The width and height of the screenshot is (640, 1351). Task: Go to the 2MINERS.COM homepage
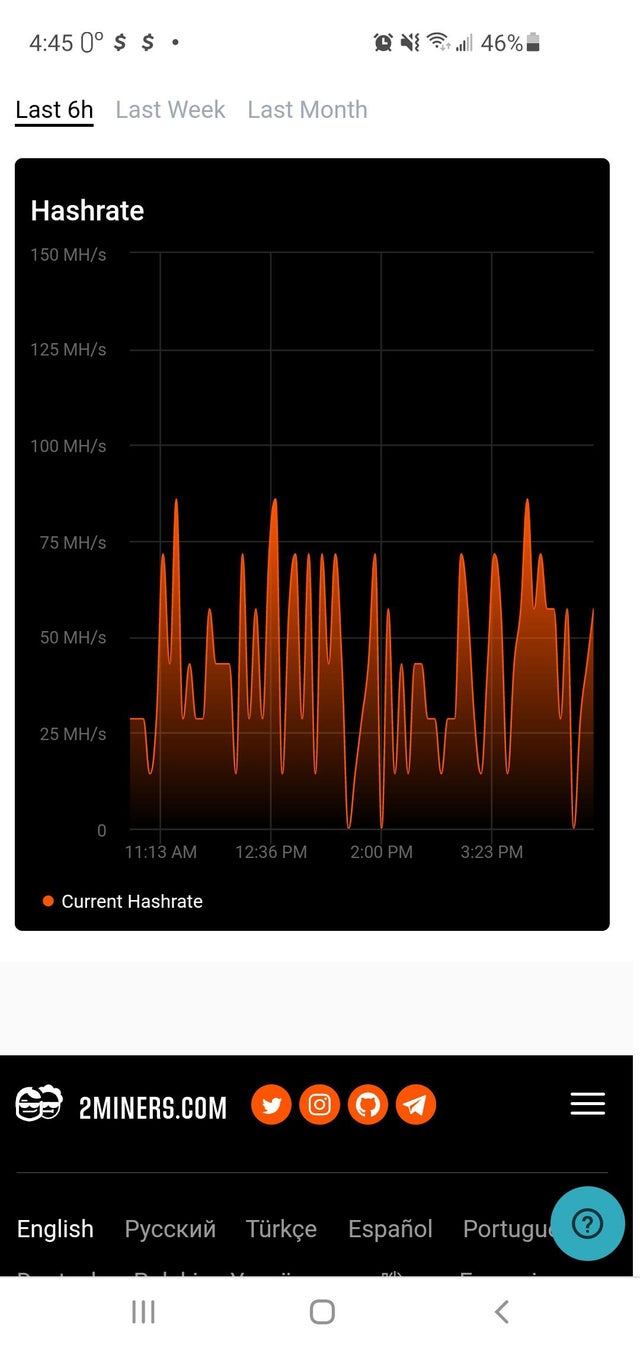coord(121,1106)
